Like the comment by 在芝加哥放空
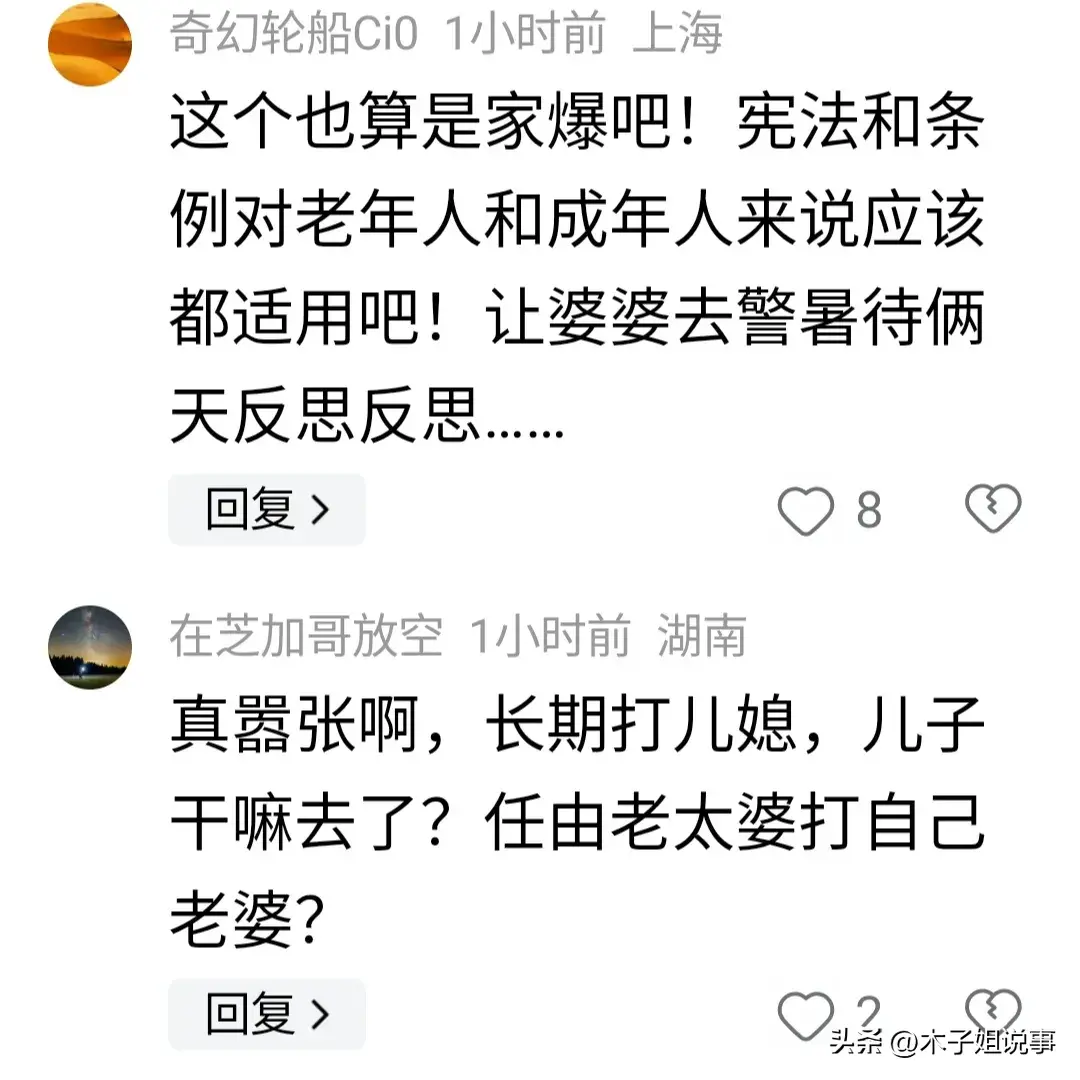 805,1014
